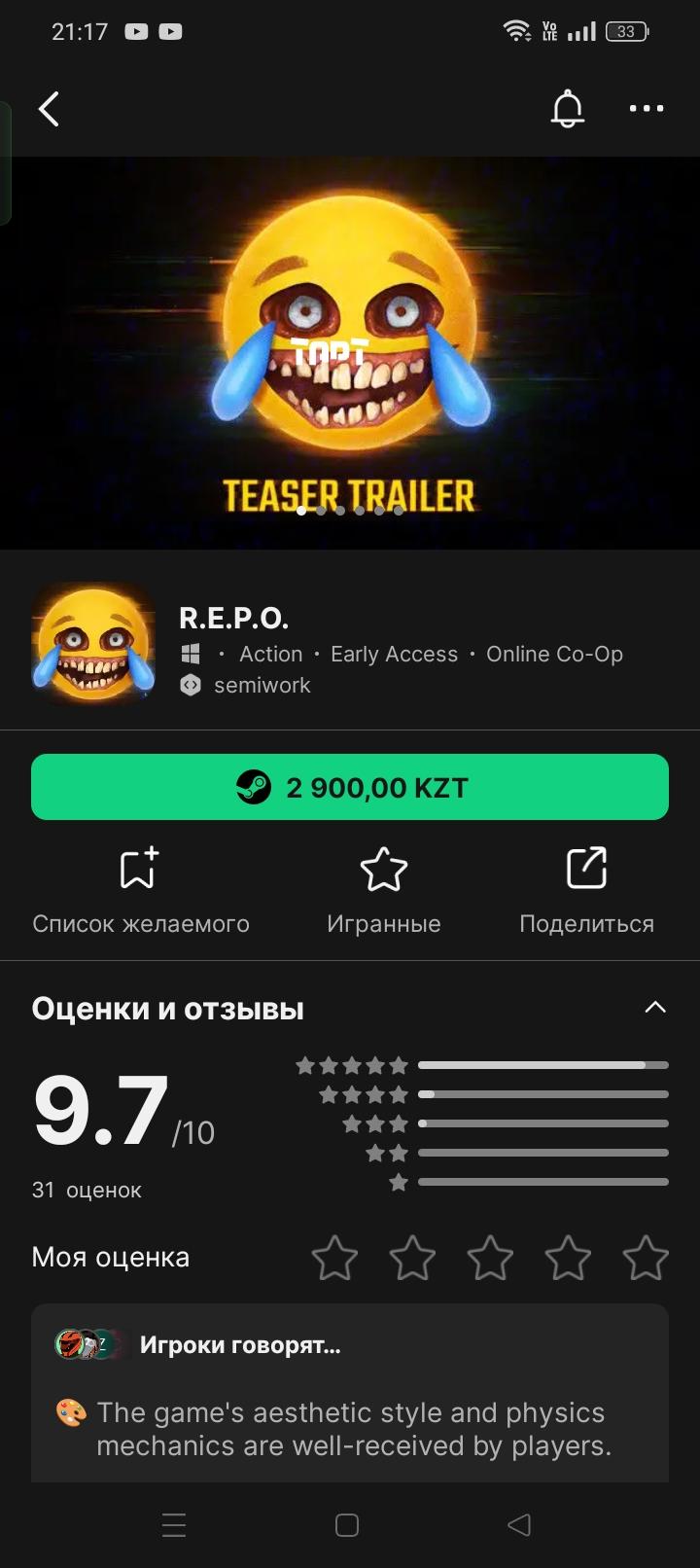Open the Teaser Trailer media banner

coord(350,352)
